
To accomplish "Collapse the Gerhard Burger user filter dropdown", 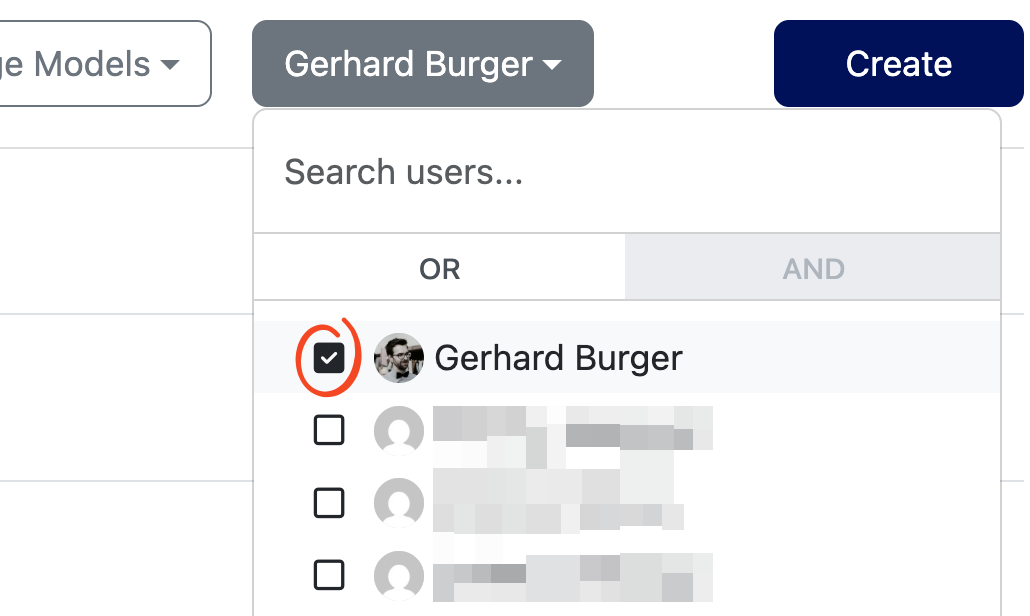I will click(x=422, y=64).
